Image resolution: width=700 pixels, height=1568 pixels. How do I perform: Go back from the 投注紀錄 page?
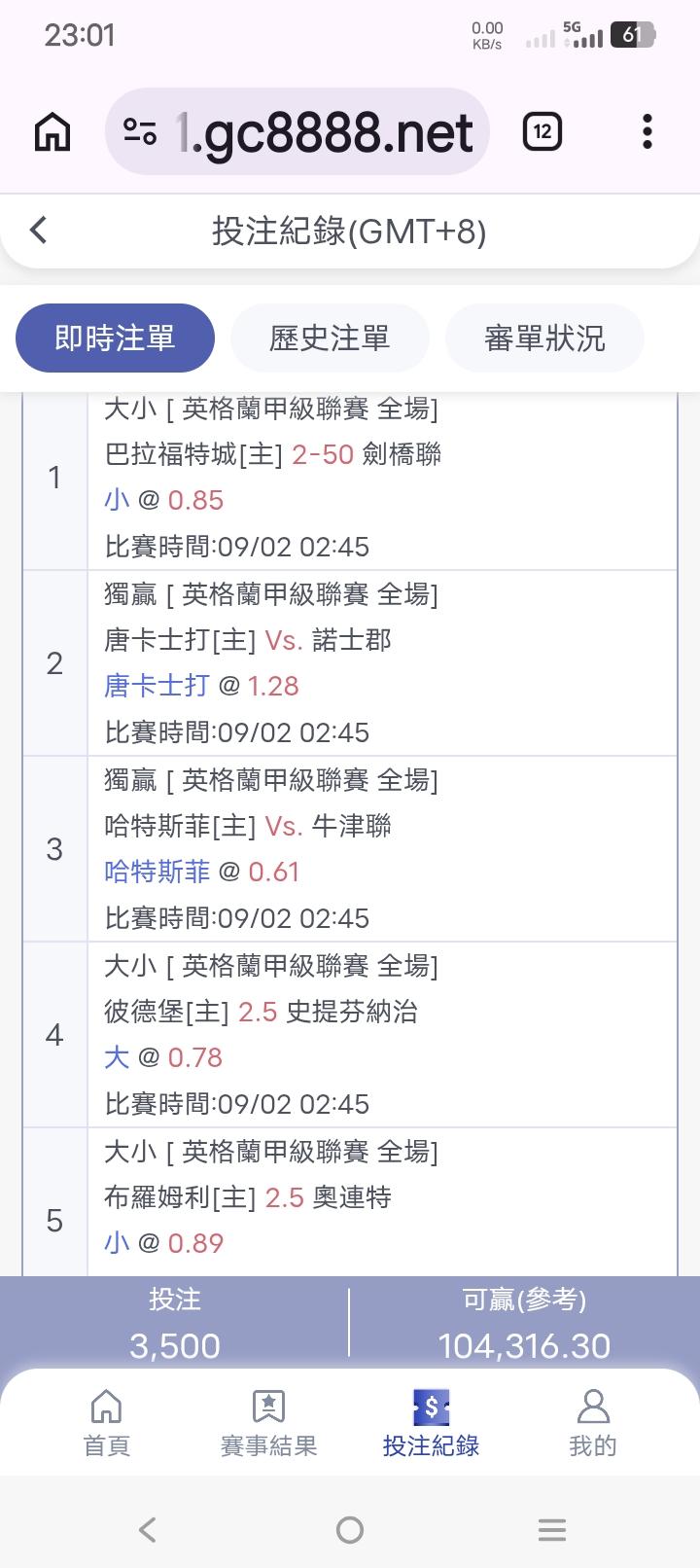pyautogui.click(x=38, y=231)
